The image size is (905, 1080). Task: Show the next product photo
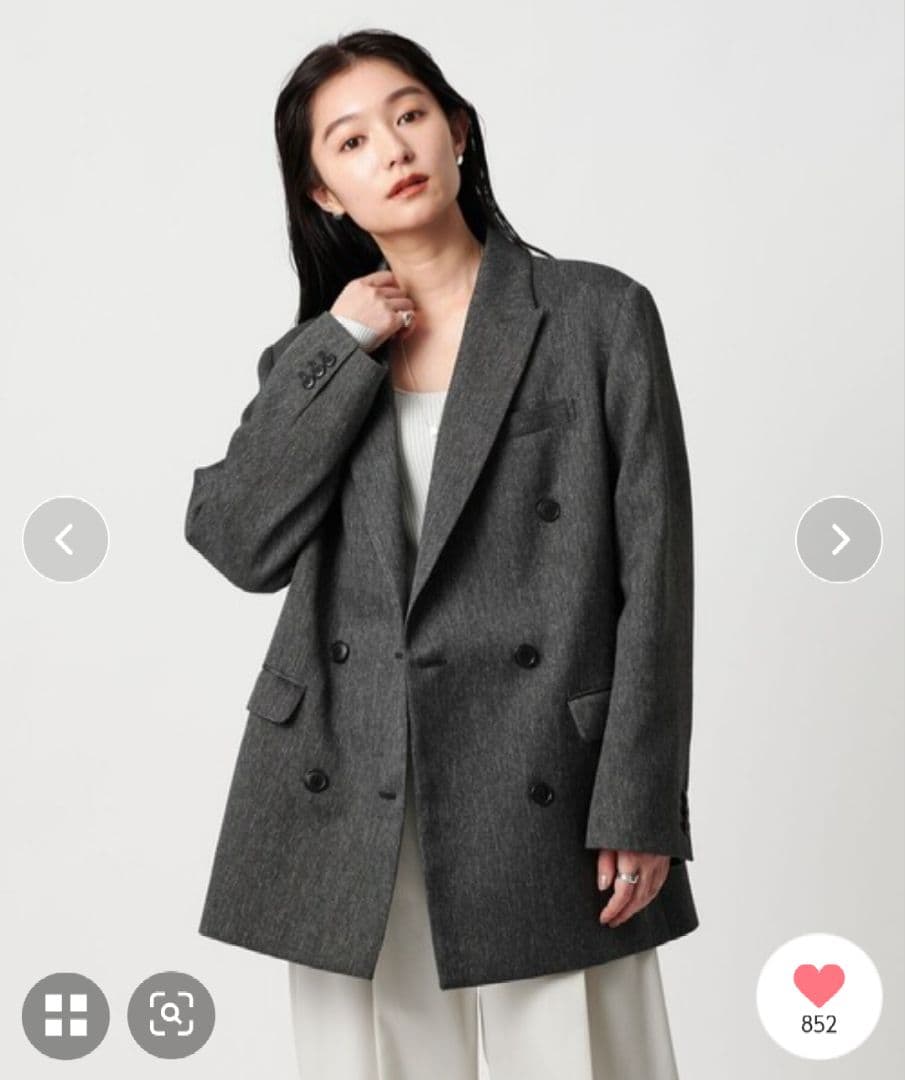click(838, 540)
